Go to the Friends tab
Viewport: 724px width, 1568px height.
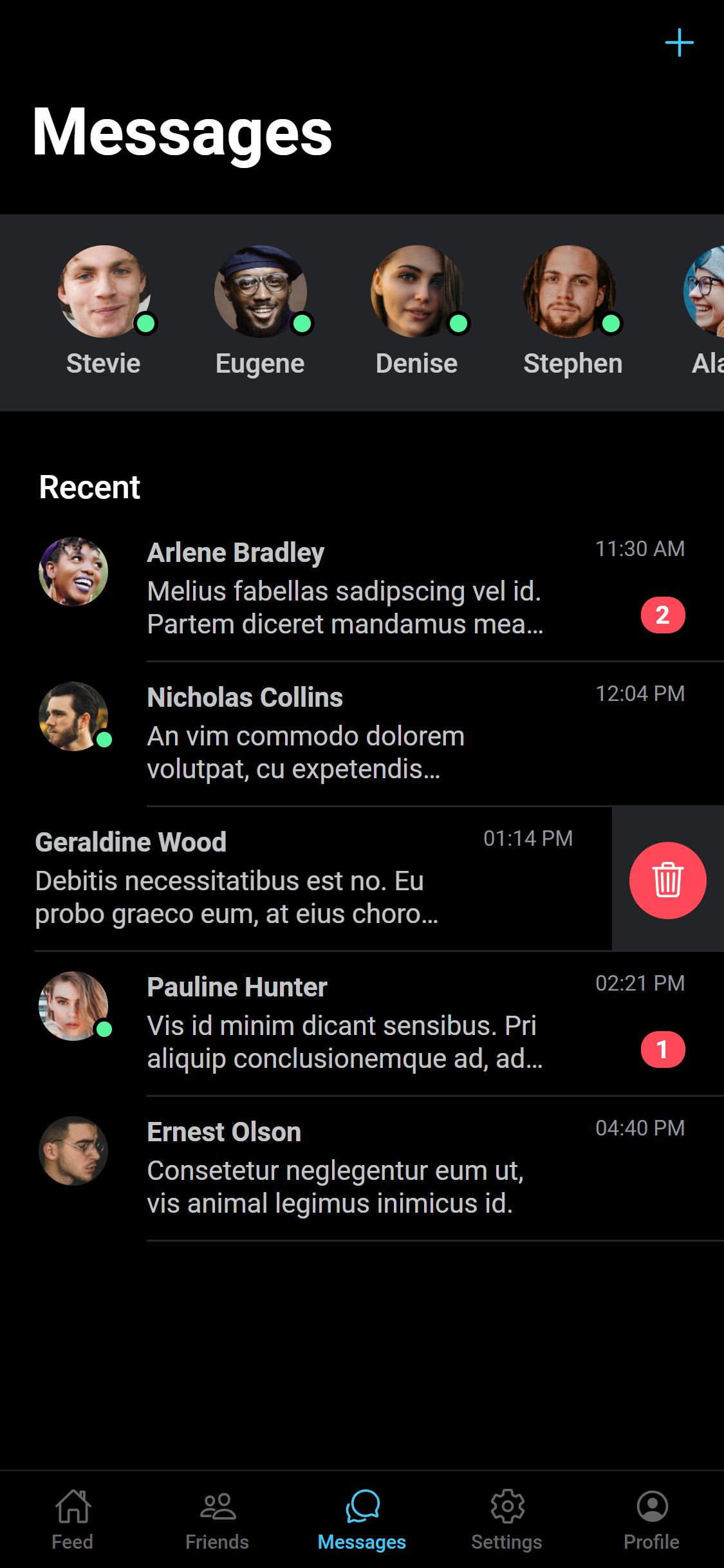(x=217, y=1519)
